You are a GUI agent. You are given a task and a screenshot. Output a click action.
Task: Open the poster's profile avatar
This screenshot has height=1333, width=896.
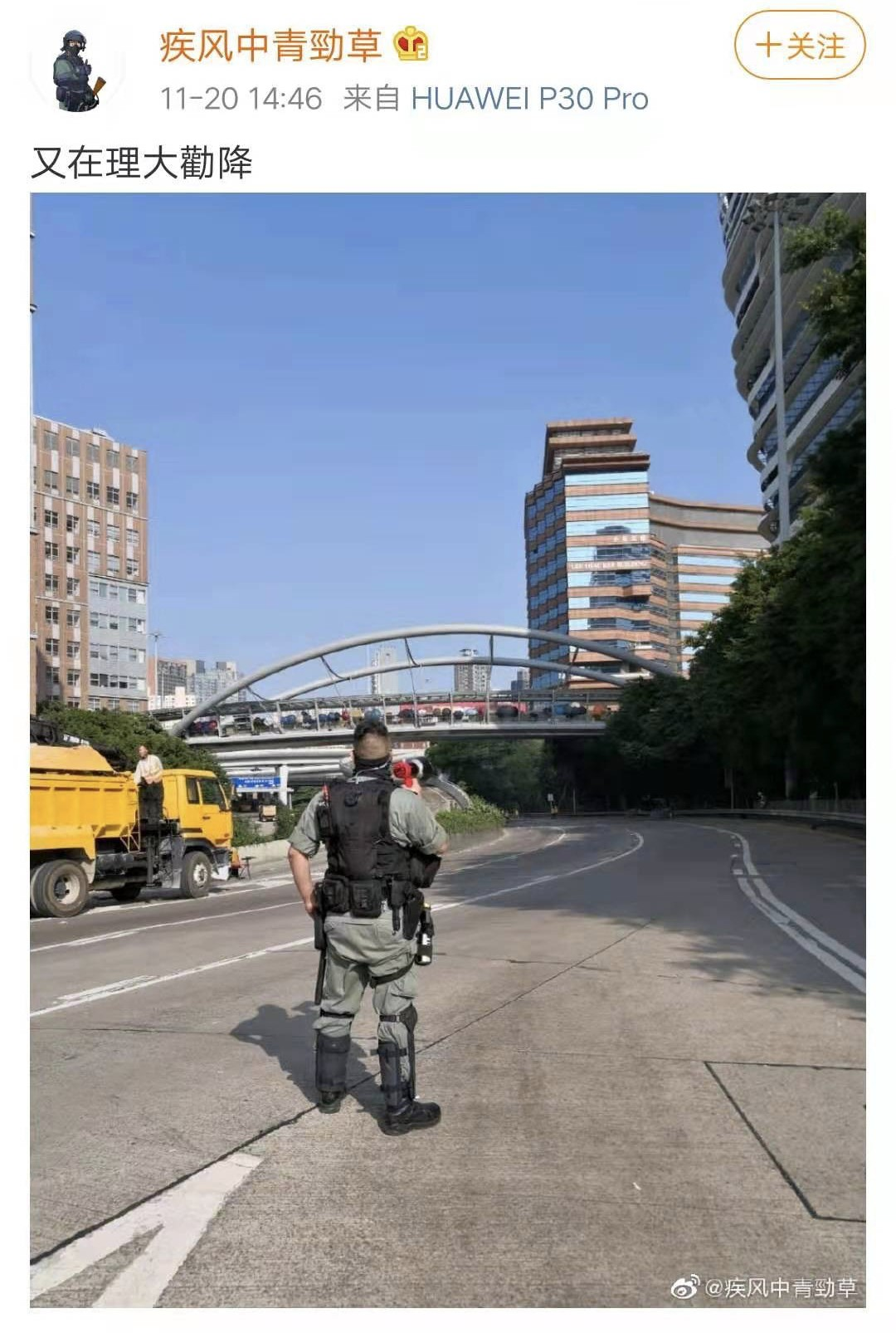tap(76, 71)
